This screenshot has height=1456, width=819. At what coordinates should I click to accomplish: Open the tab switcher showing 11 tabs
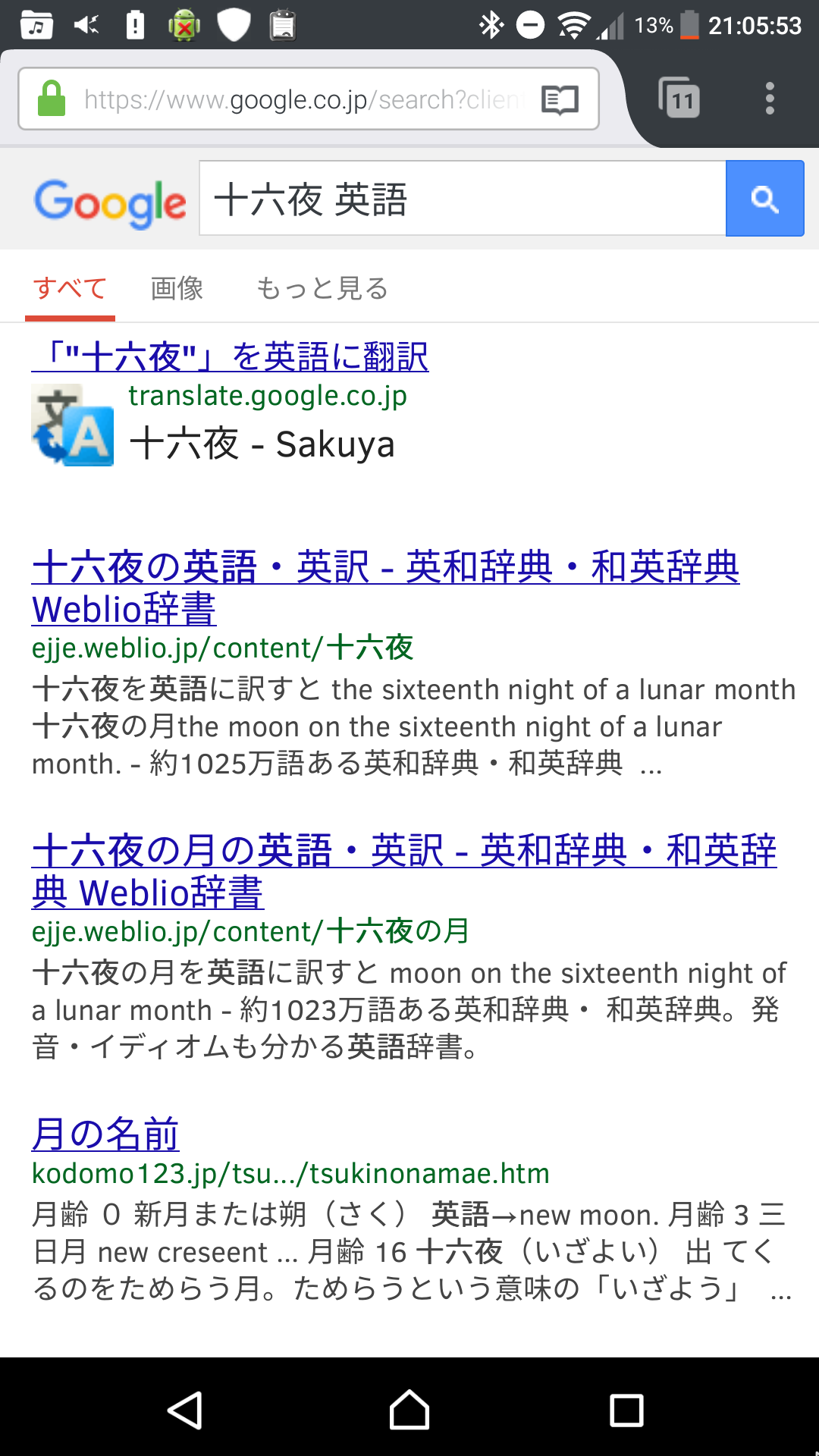click(679, 99)
